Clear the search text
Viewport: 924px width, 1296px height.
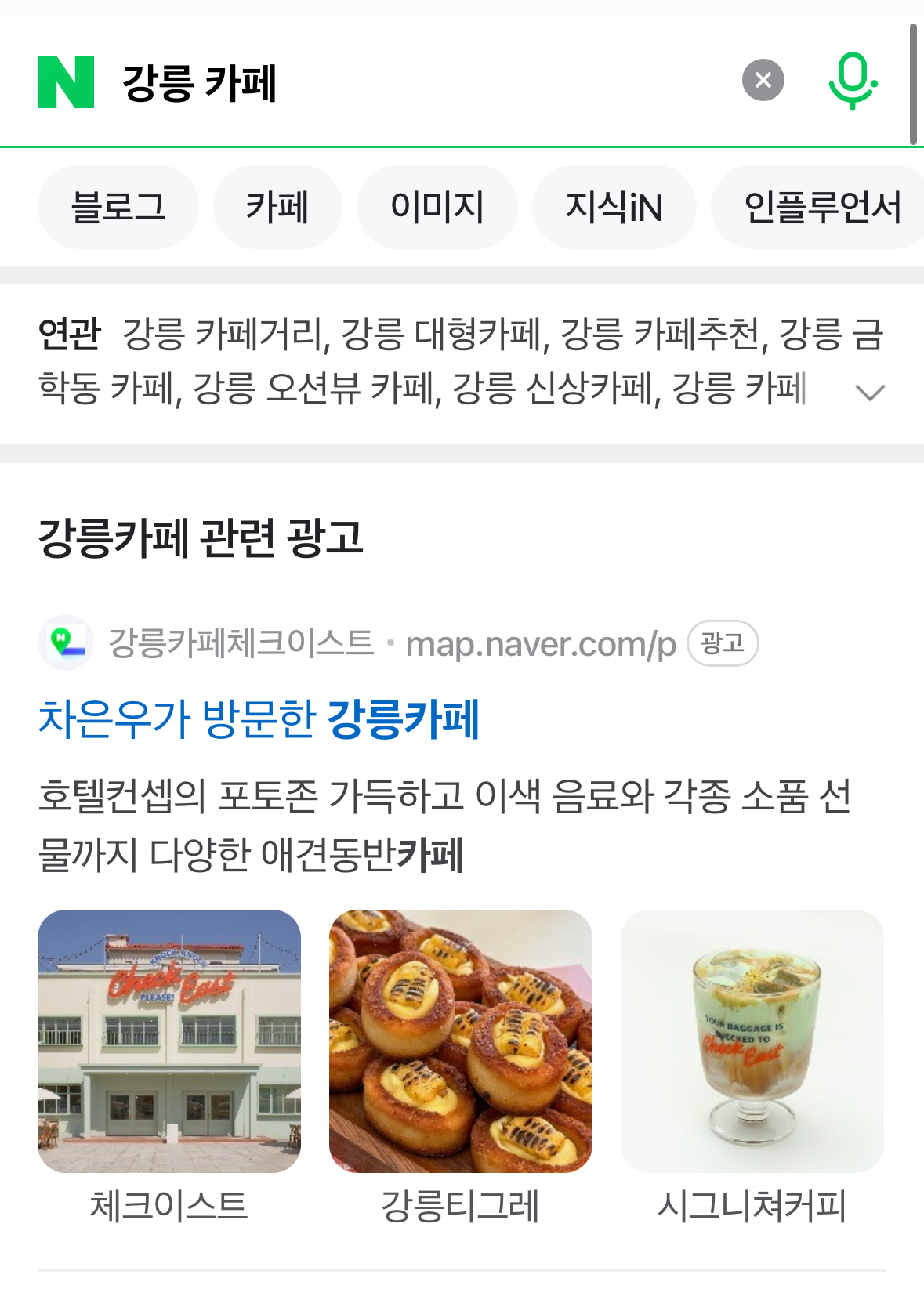[763, 80]
